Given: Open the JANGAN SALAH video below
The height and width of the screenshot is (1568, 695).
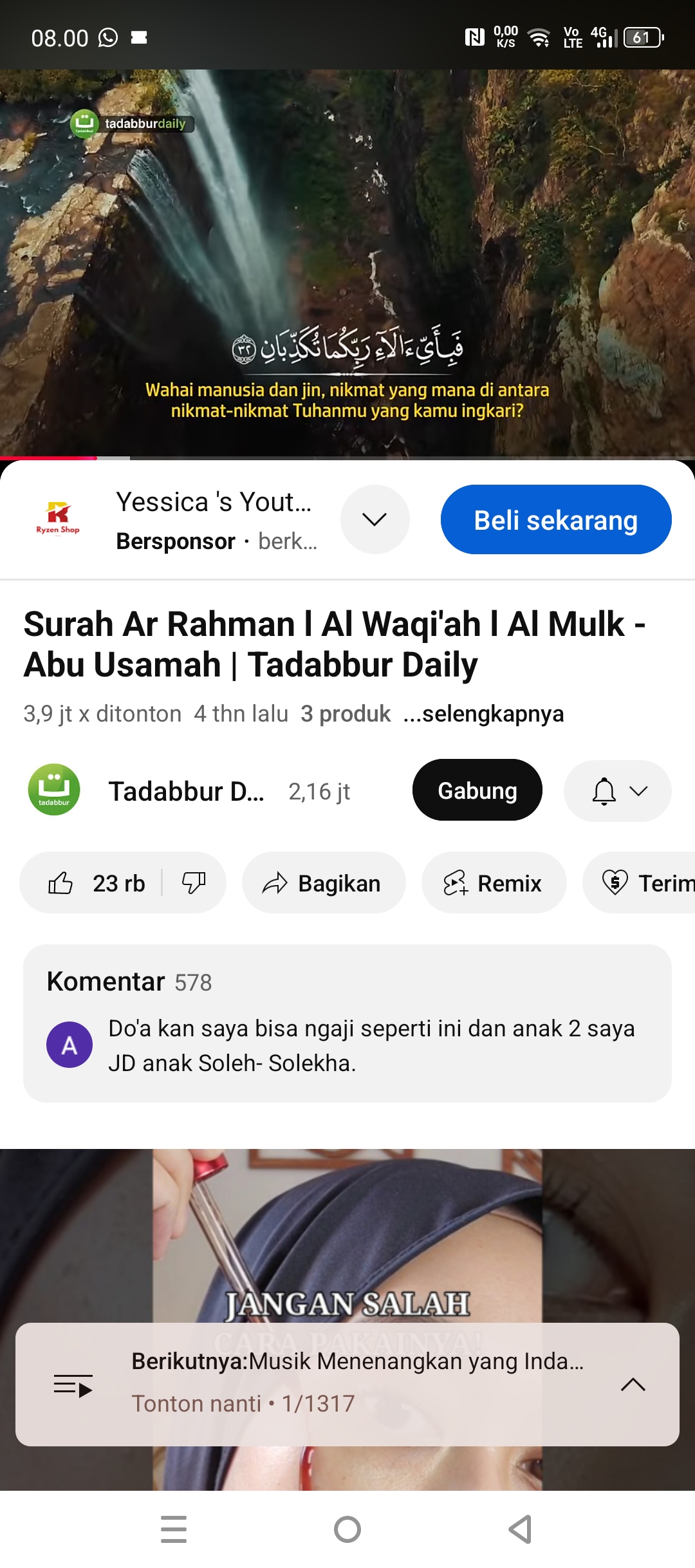Looking at the screenshot, I should (347, 1236).
